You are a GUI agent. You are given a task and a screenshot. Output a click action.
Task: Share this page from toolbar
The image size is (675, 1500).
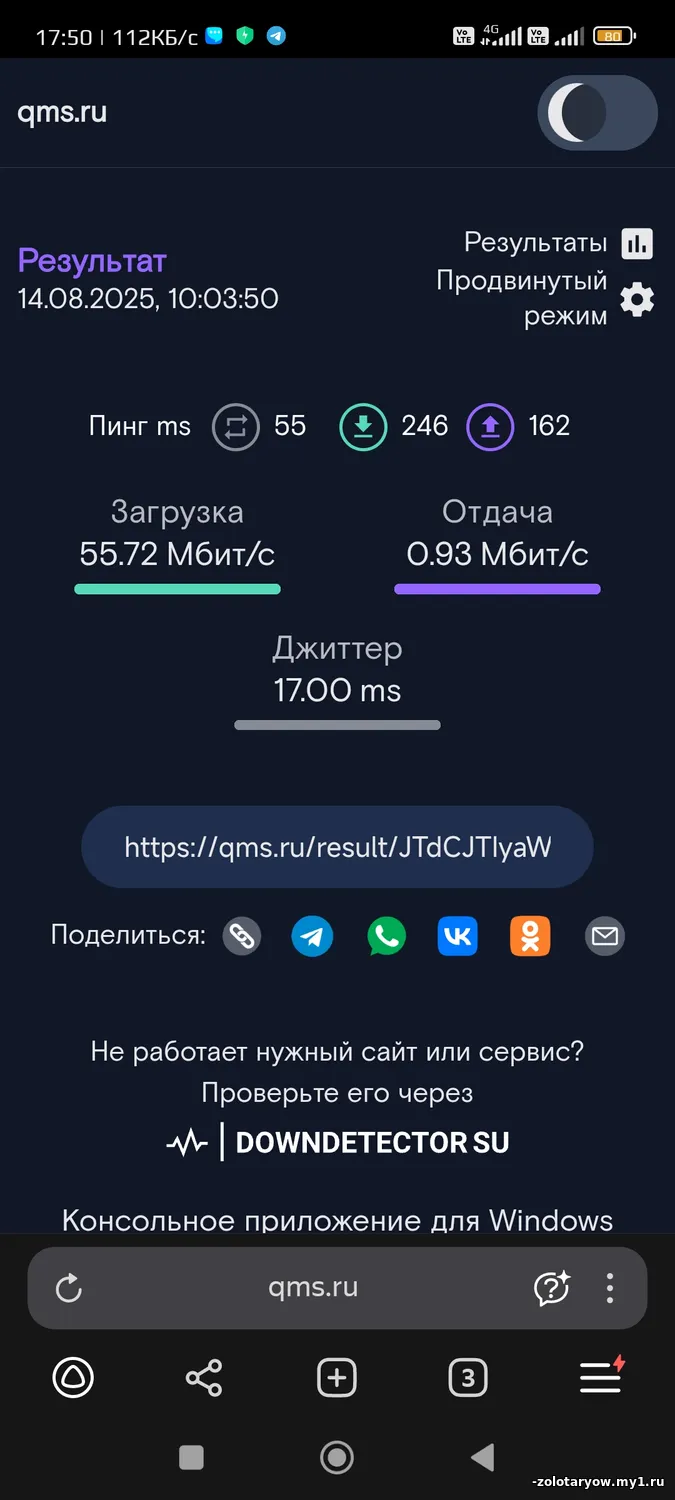[x=204, y=1379]
